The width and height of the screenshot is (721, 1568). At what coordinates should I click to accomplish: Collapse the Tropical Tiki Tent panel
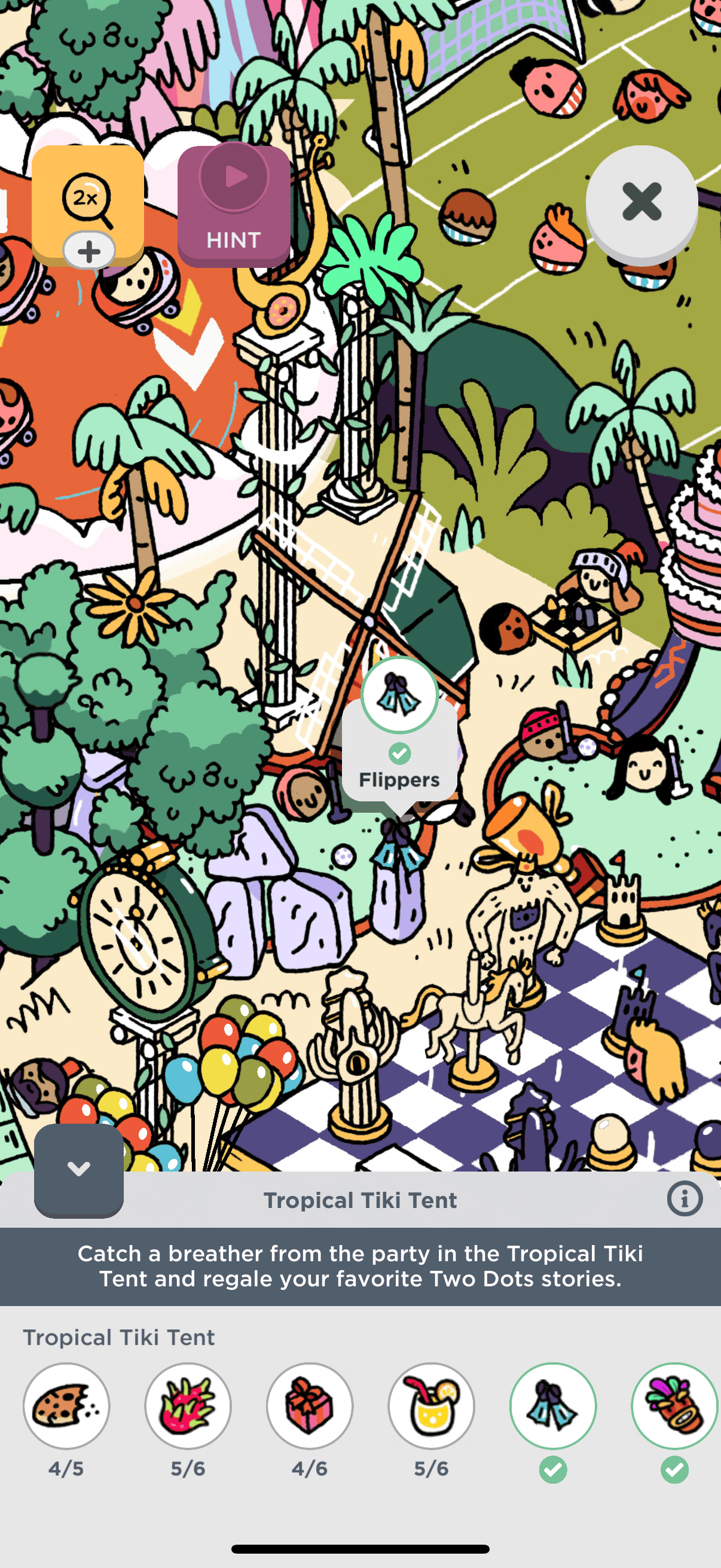coord(78,1169)
